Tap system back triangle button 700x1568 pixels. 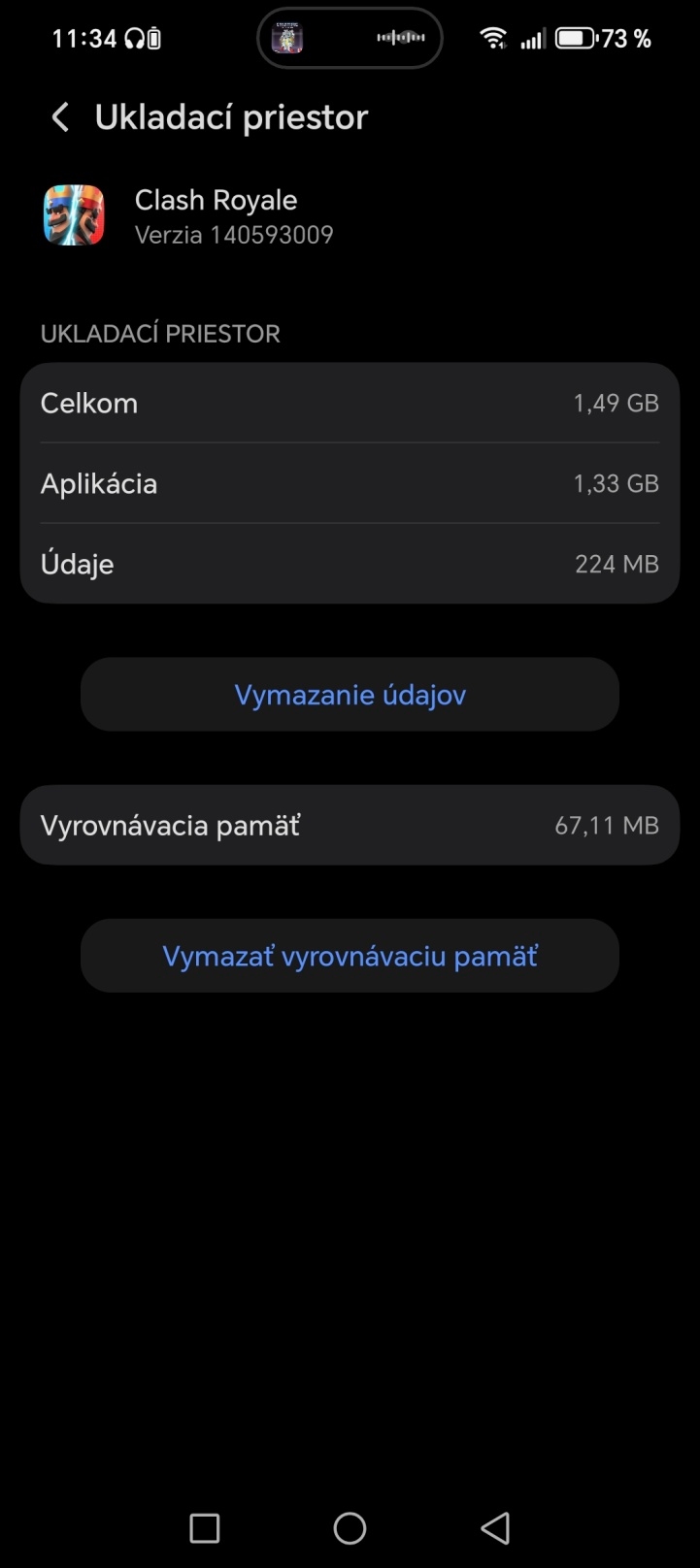(x=495, y=1528)
